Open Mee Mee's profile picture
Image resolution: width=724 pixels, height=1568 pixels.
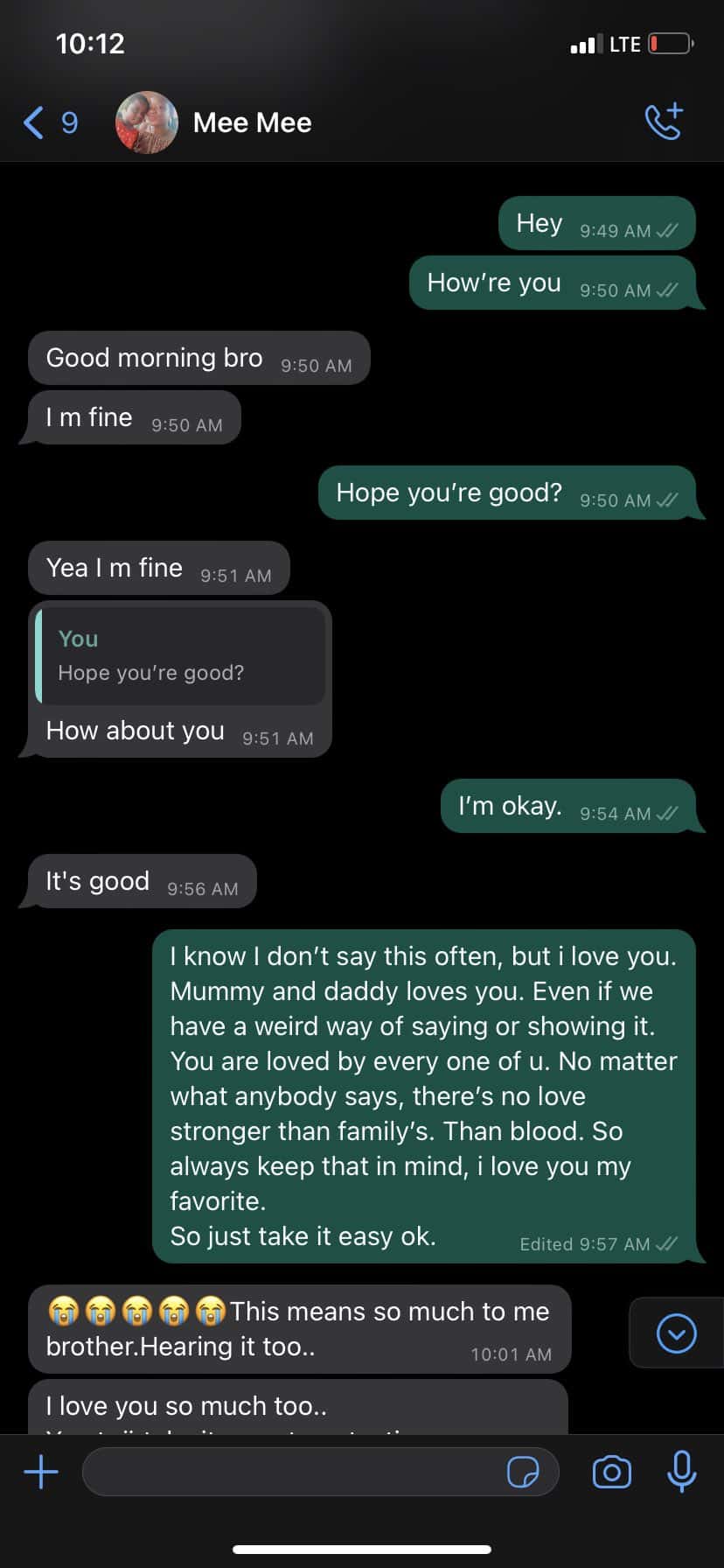click(147, 122)
